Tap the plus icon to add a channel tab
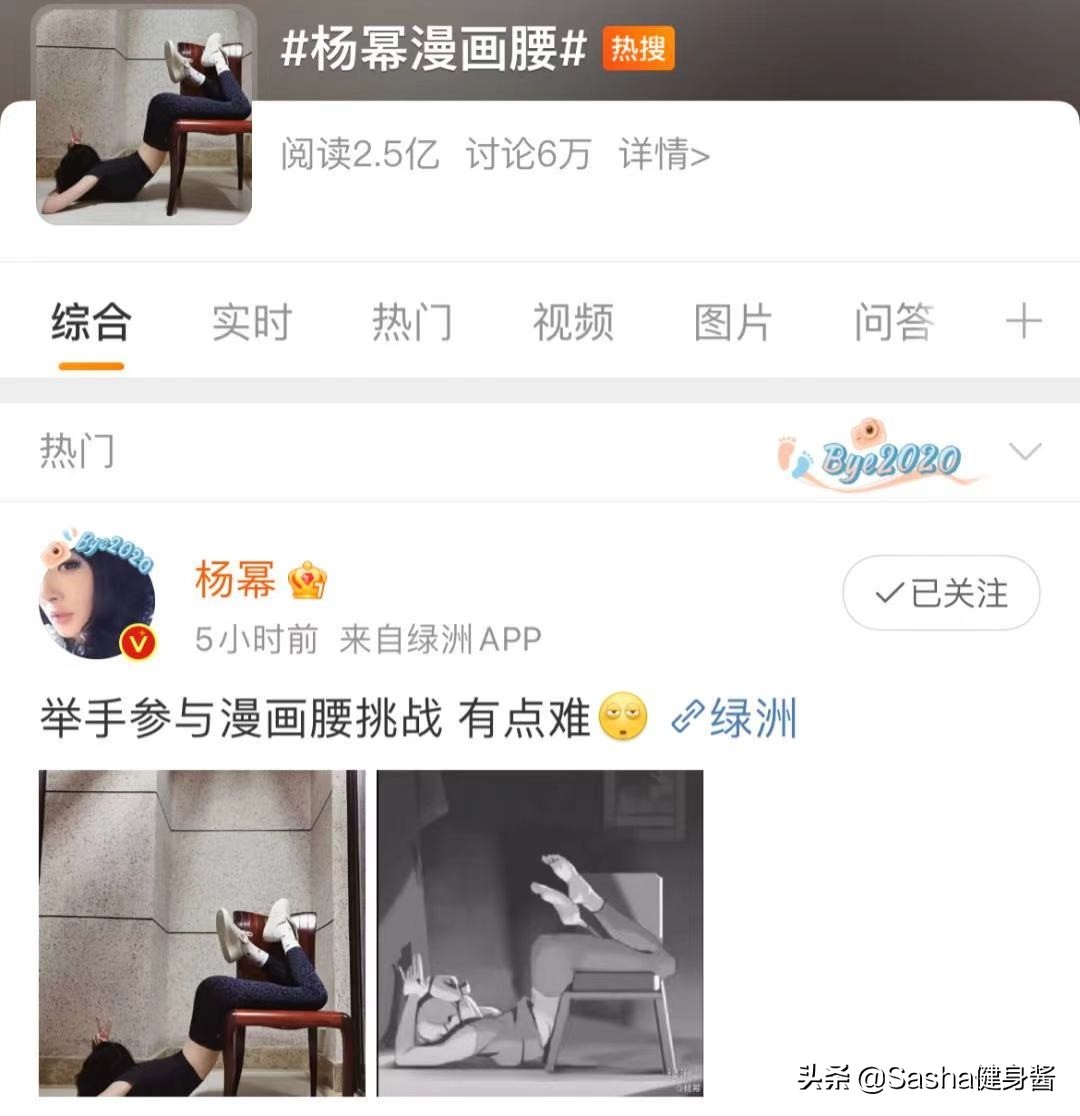The height and width of the screenshot is (1116, 1080). coord(1024,322)
